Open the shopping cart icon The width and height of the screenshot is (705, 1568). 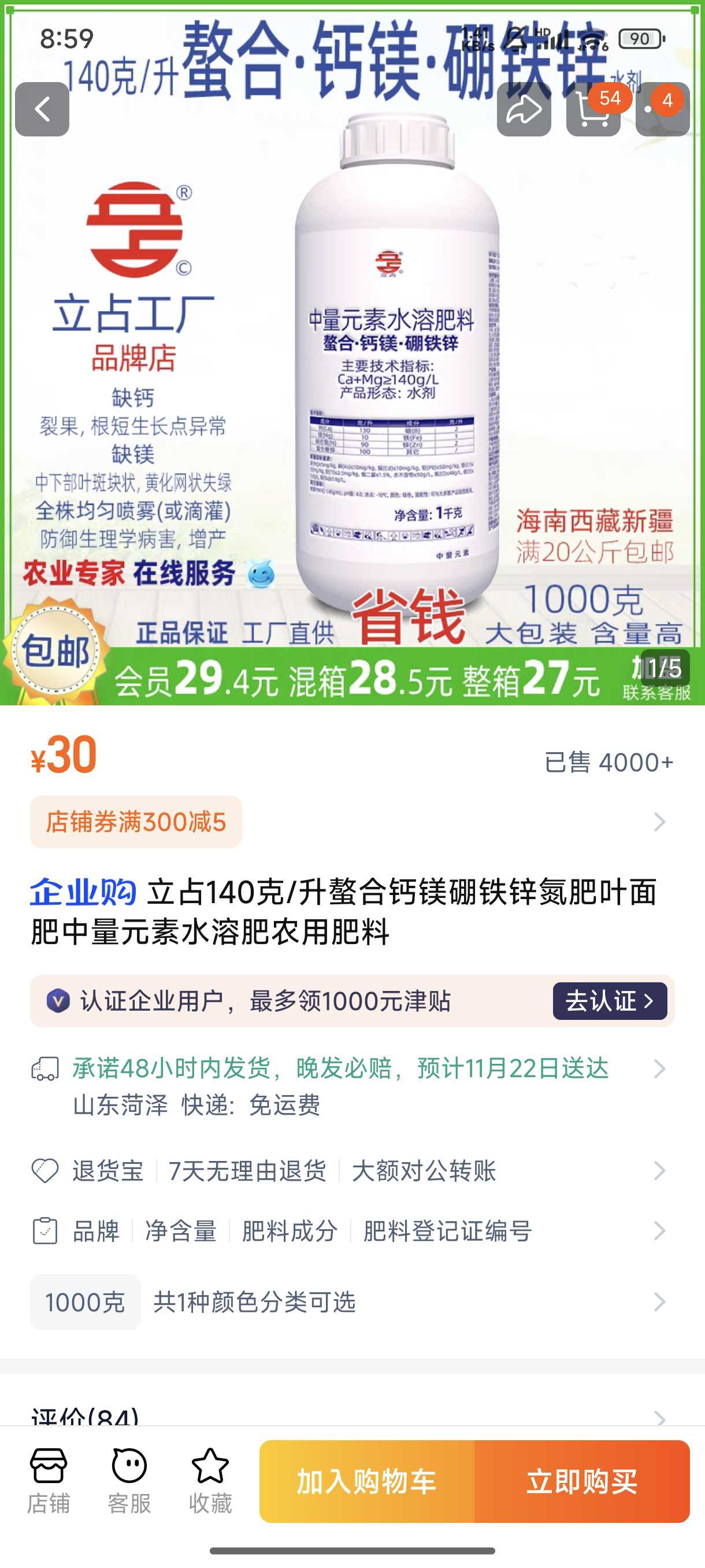[x=593, y=110]
